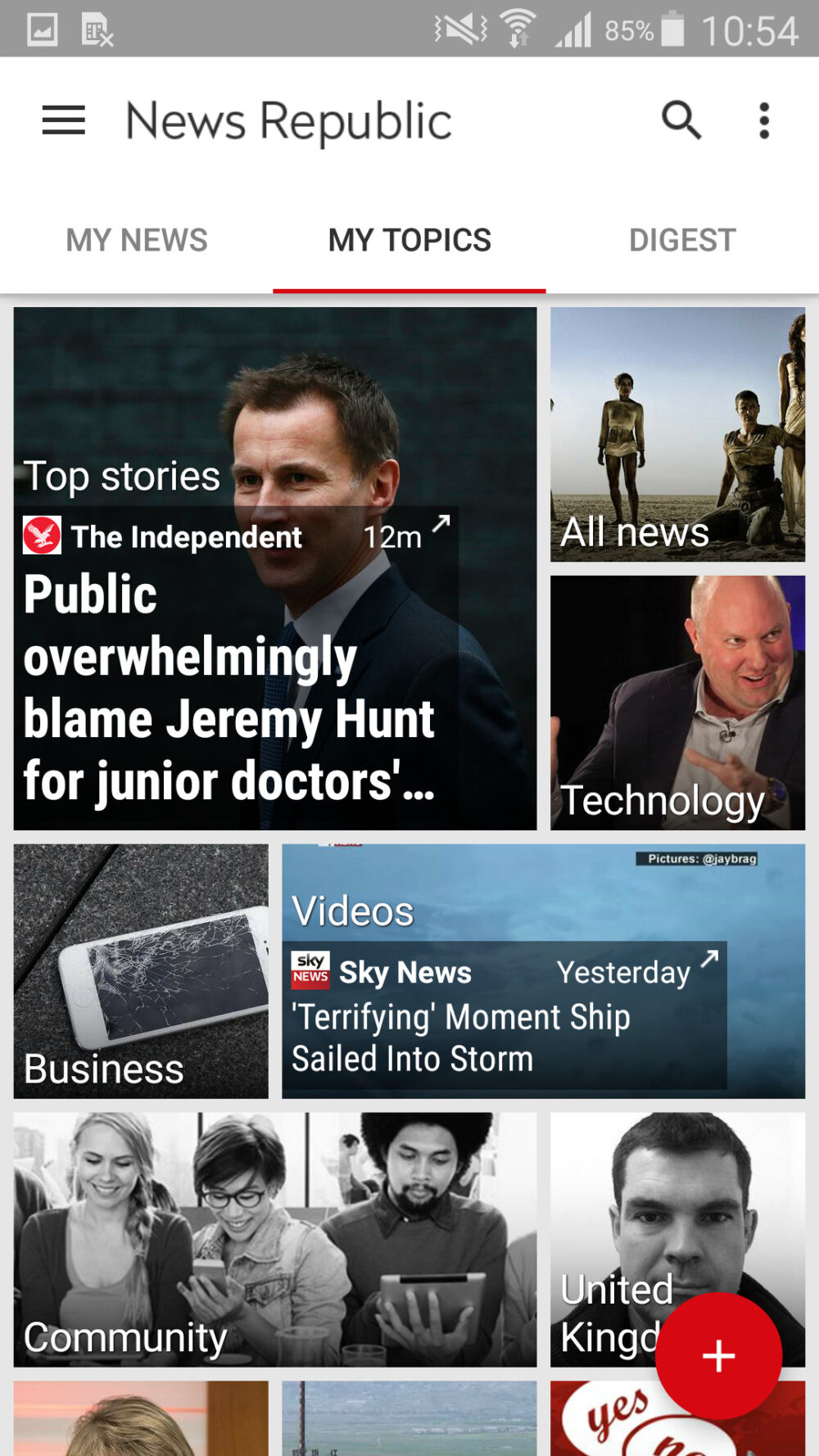Open the navigation drawer menu
Screen dimensions: 819x1456
[x=62, y=120]
